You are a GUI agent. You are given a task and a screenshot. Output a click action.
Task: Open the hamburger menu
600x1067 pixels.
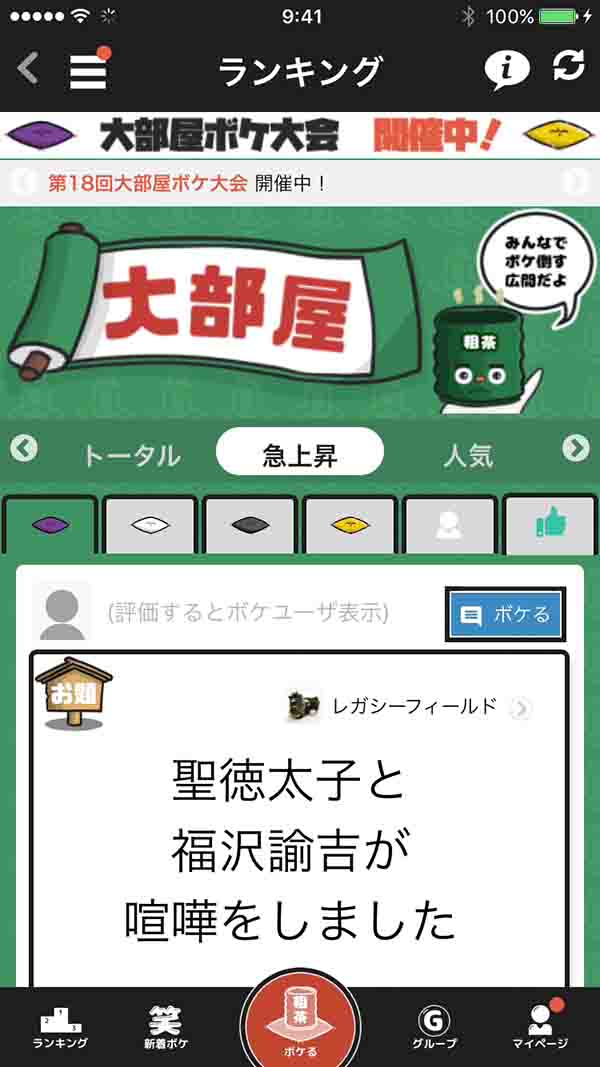(88, 70)
